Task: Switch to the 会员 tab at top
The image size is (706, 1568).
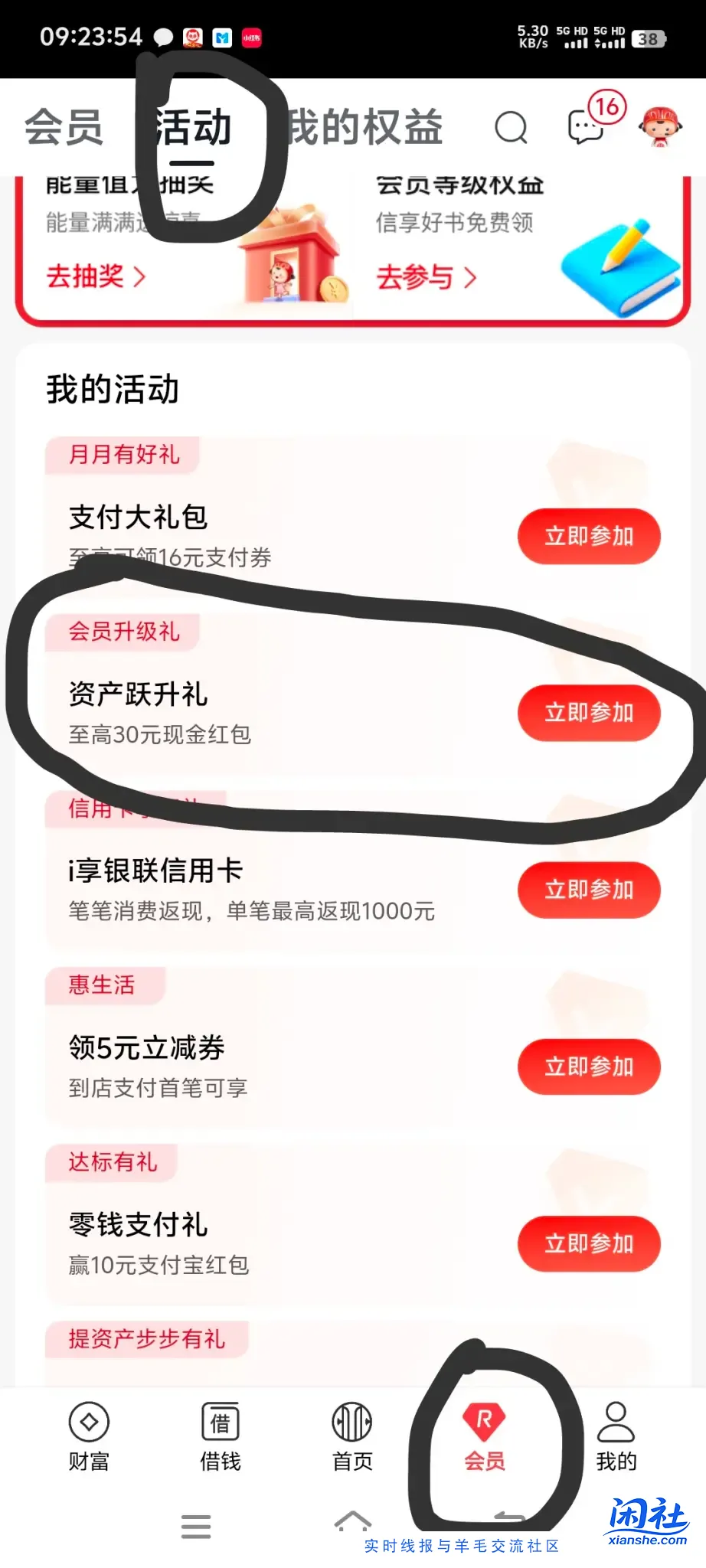Action: tap(64, 128)
